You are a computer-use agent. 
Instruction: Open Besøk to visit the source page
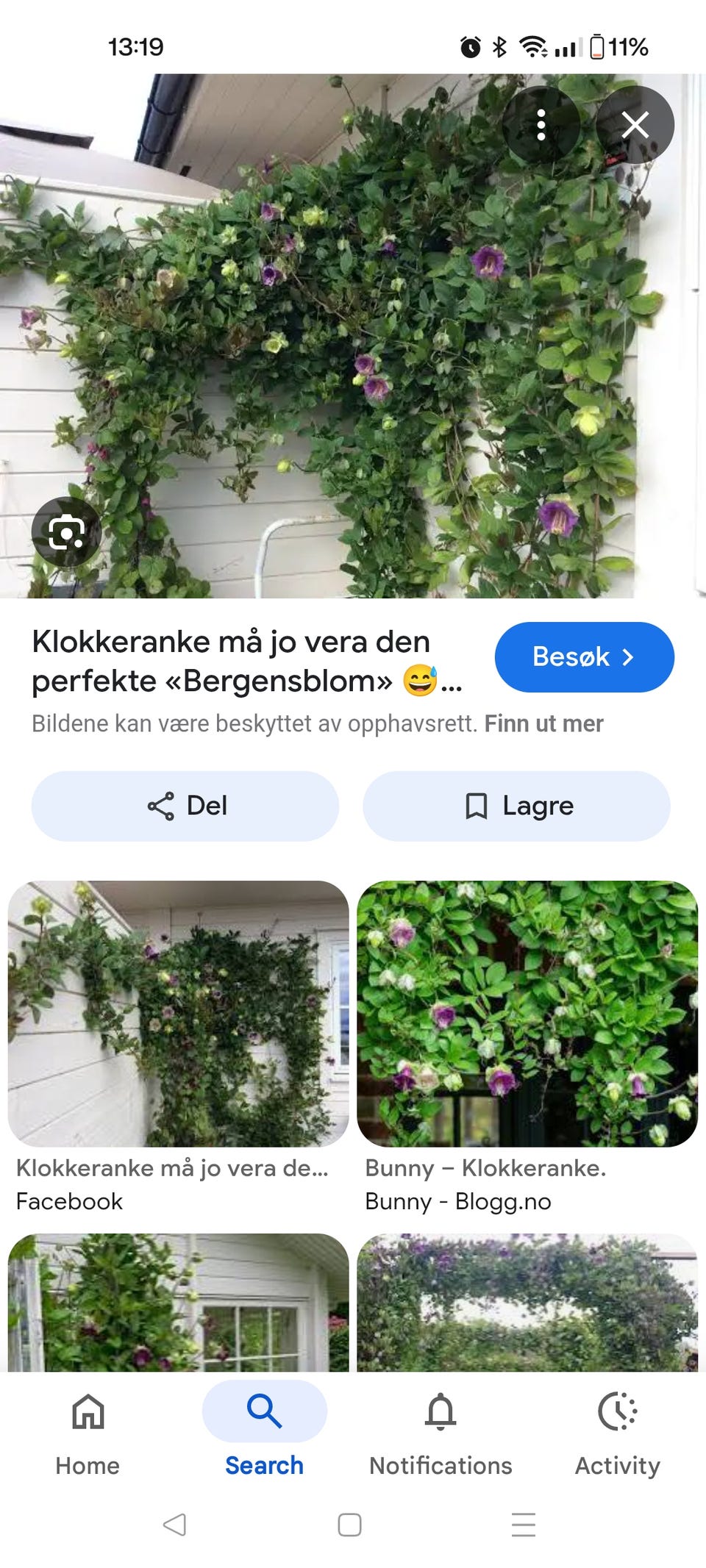pyautogui.click(x=585, y=657)
